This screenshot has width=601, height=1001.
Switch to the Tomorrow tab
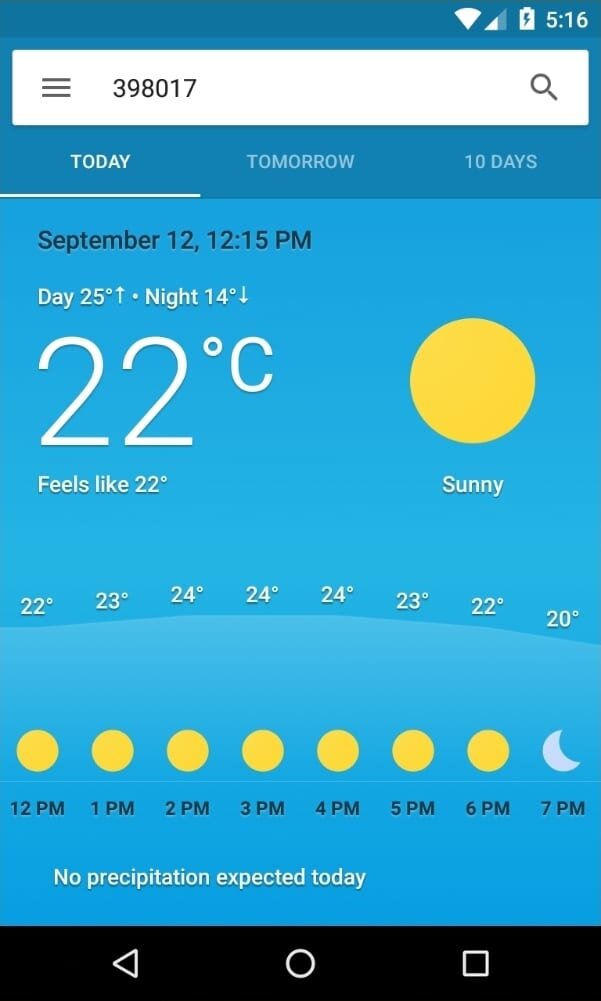coord(300,162)
